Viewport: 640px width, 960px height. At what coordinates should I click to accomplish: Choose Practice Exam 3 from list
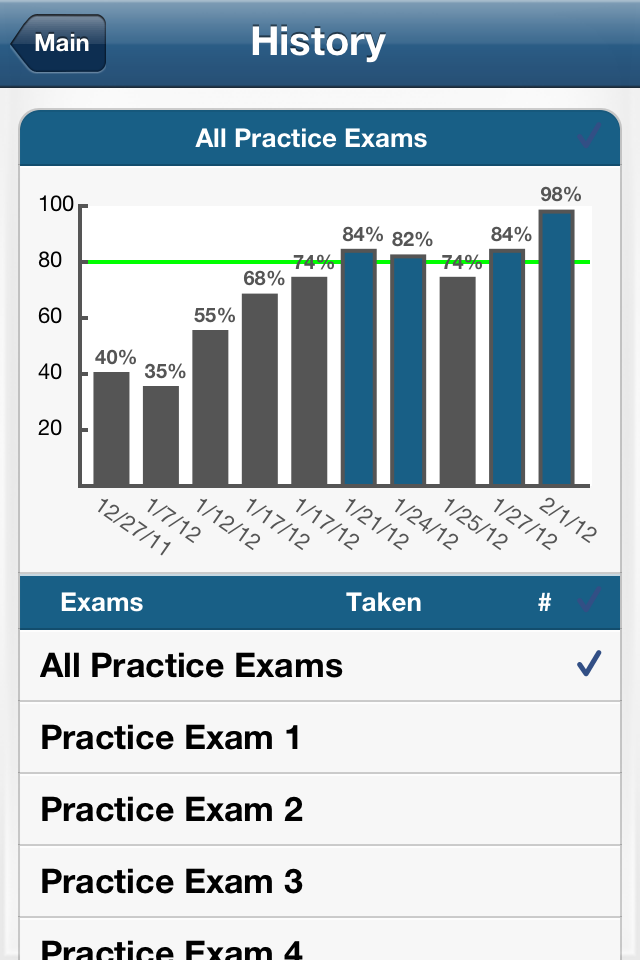point(320,882)
